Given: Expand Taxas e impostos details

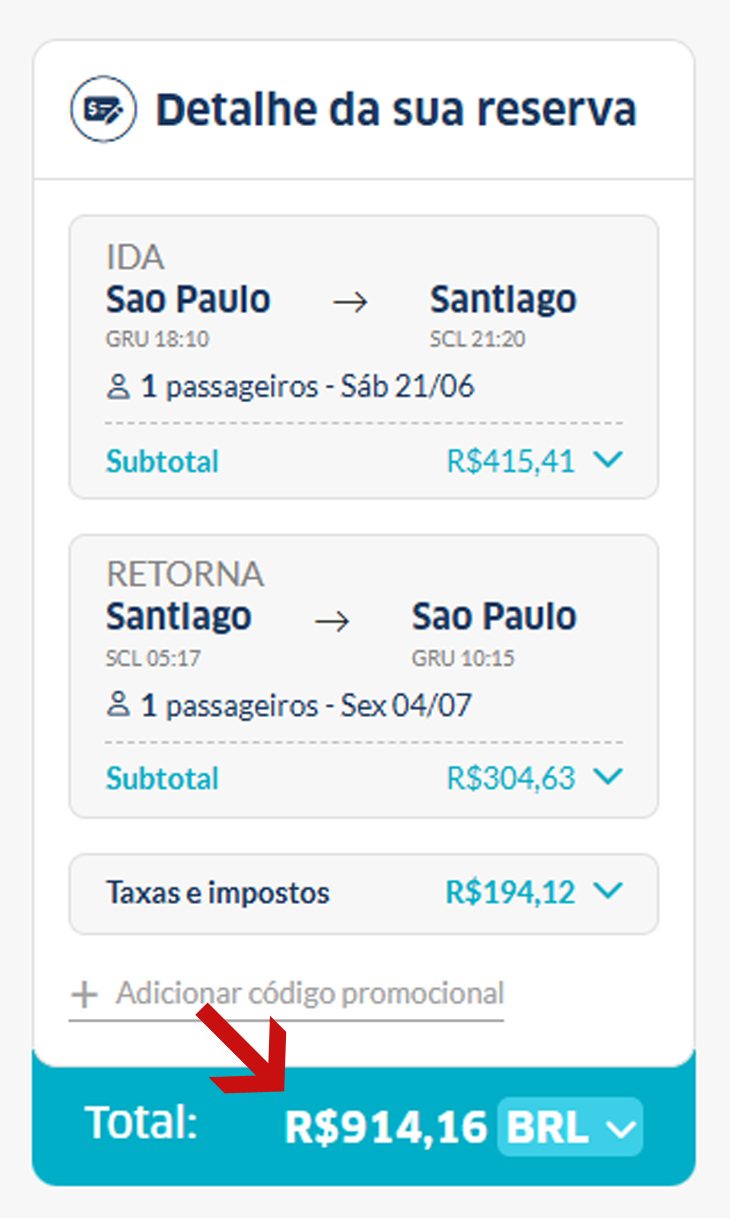Looking at the screenshot, I should click(608, 891).
